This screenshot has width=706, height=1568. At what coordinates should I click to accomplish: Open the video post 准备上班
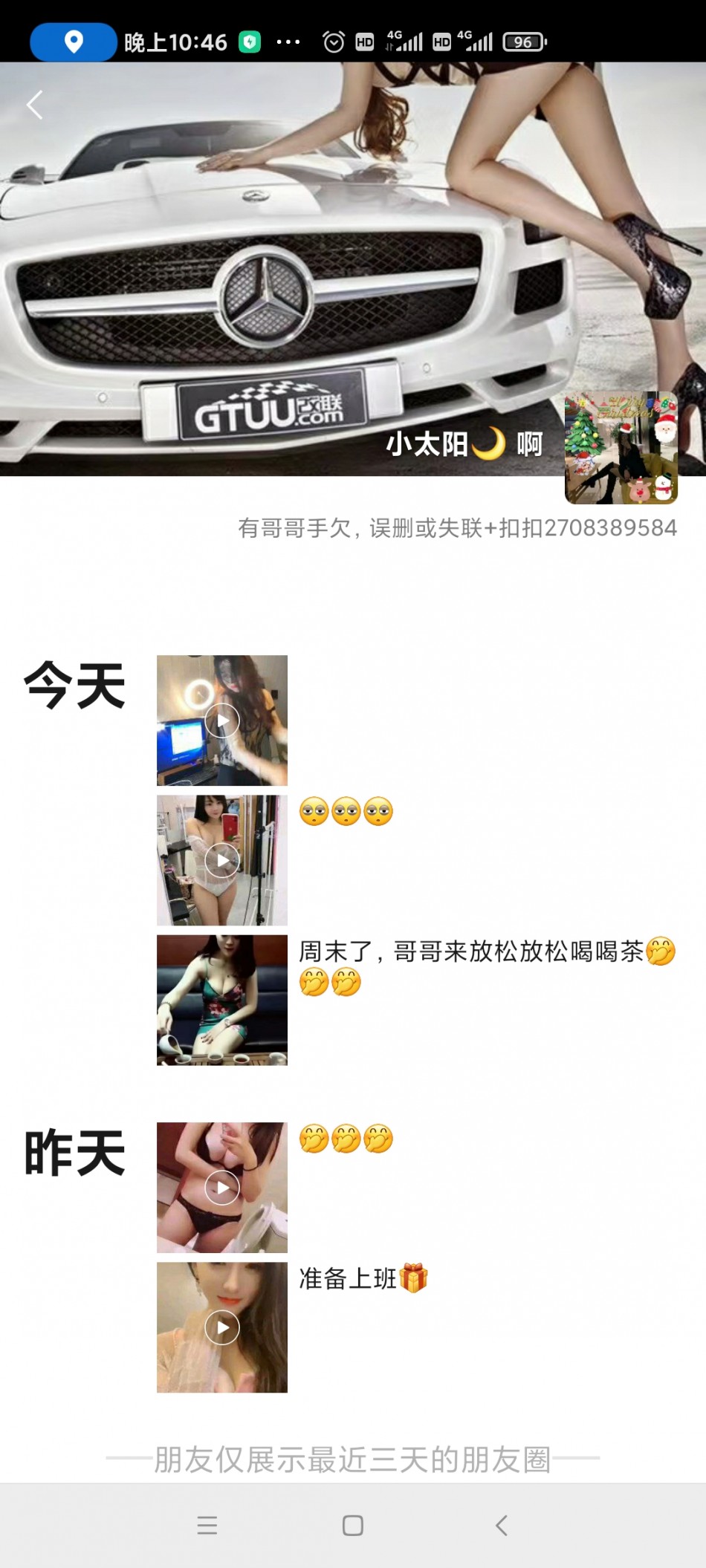click(x=222, y=1327)
